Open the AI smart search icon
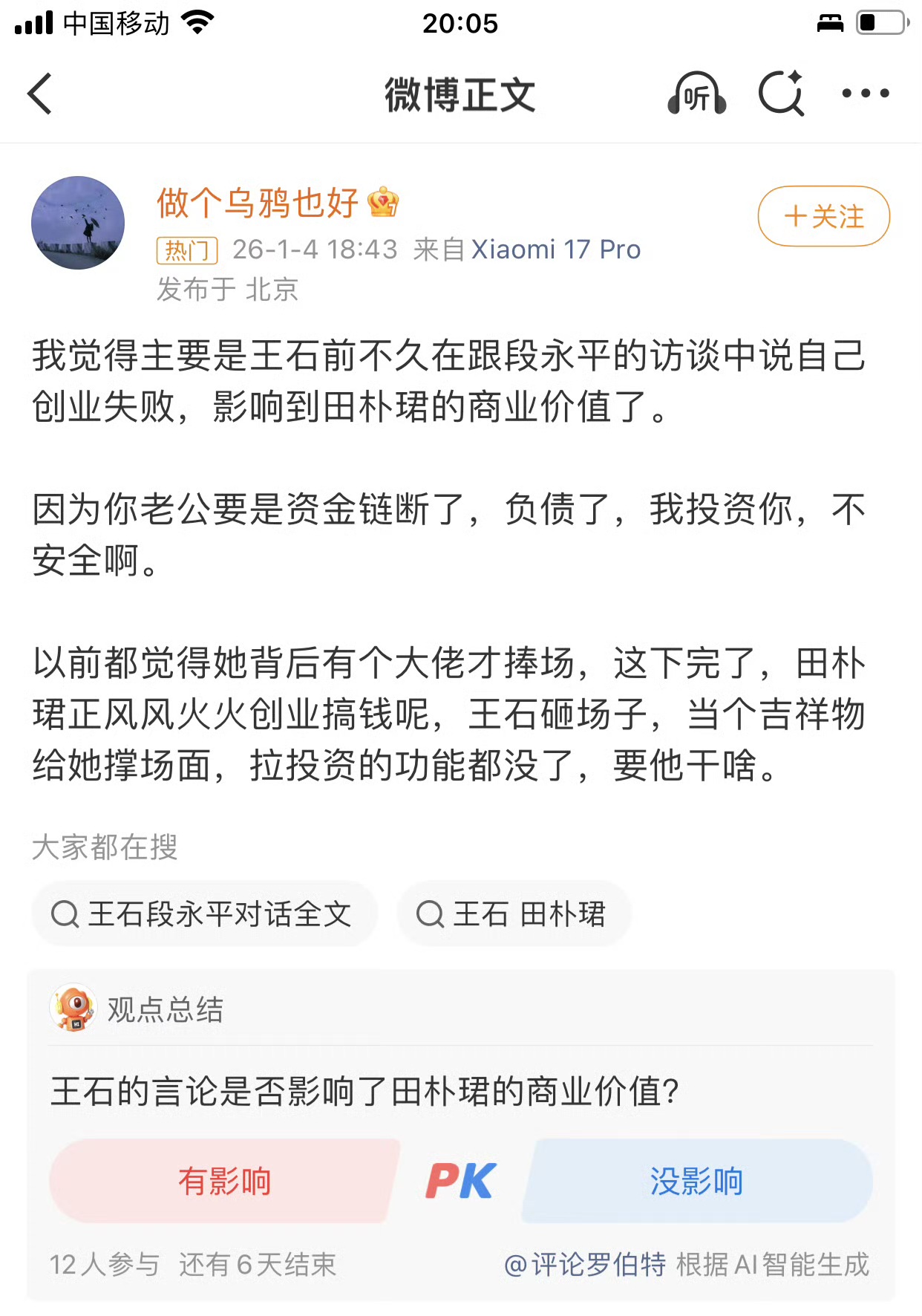The height and width of the screenshot is (1316, 922). click(781, 94)
